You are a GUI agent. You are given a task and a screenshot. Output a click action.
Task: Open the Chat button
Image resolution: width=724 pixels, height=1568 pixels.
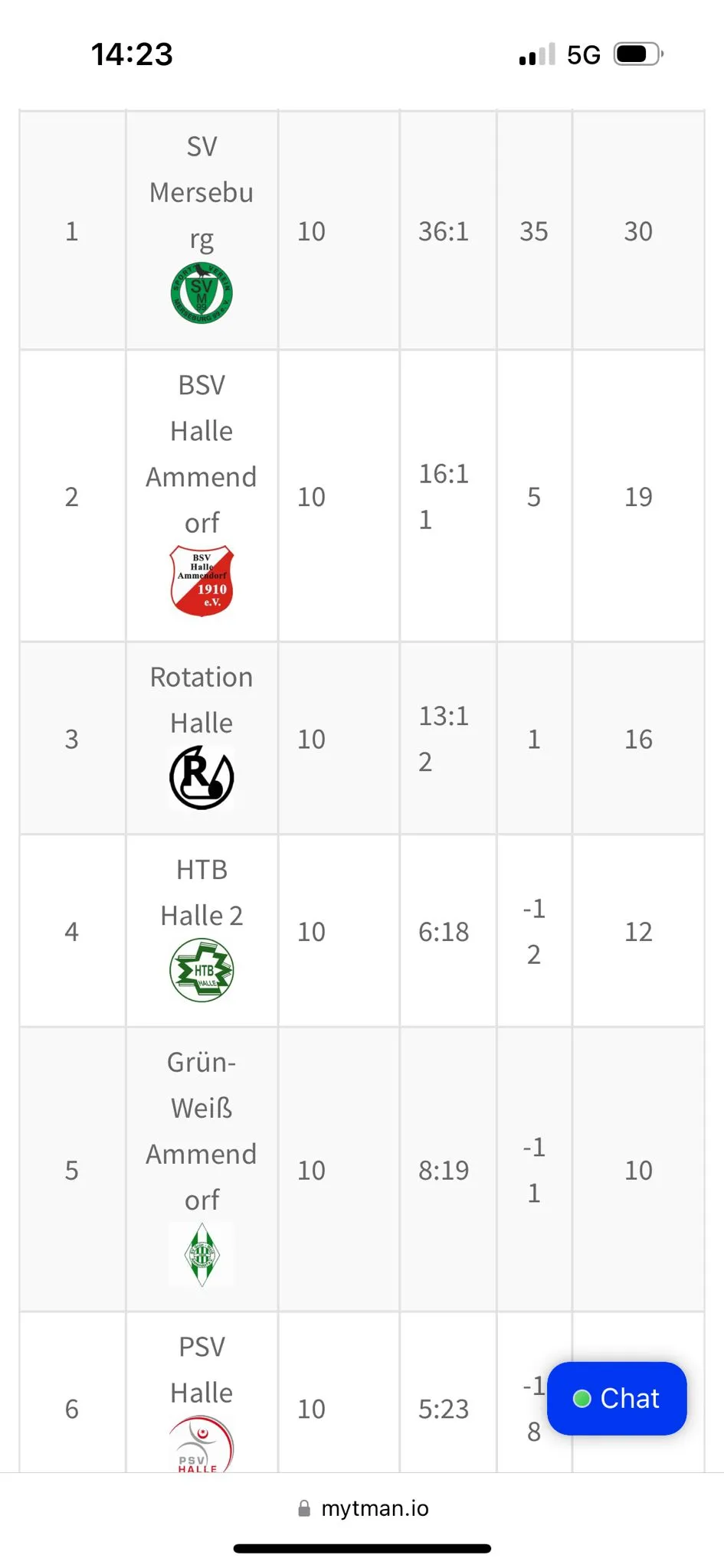point(617,1398)
